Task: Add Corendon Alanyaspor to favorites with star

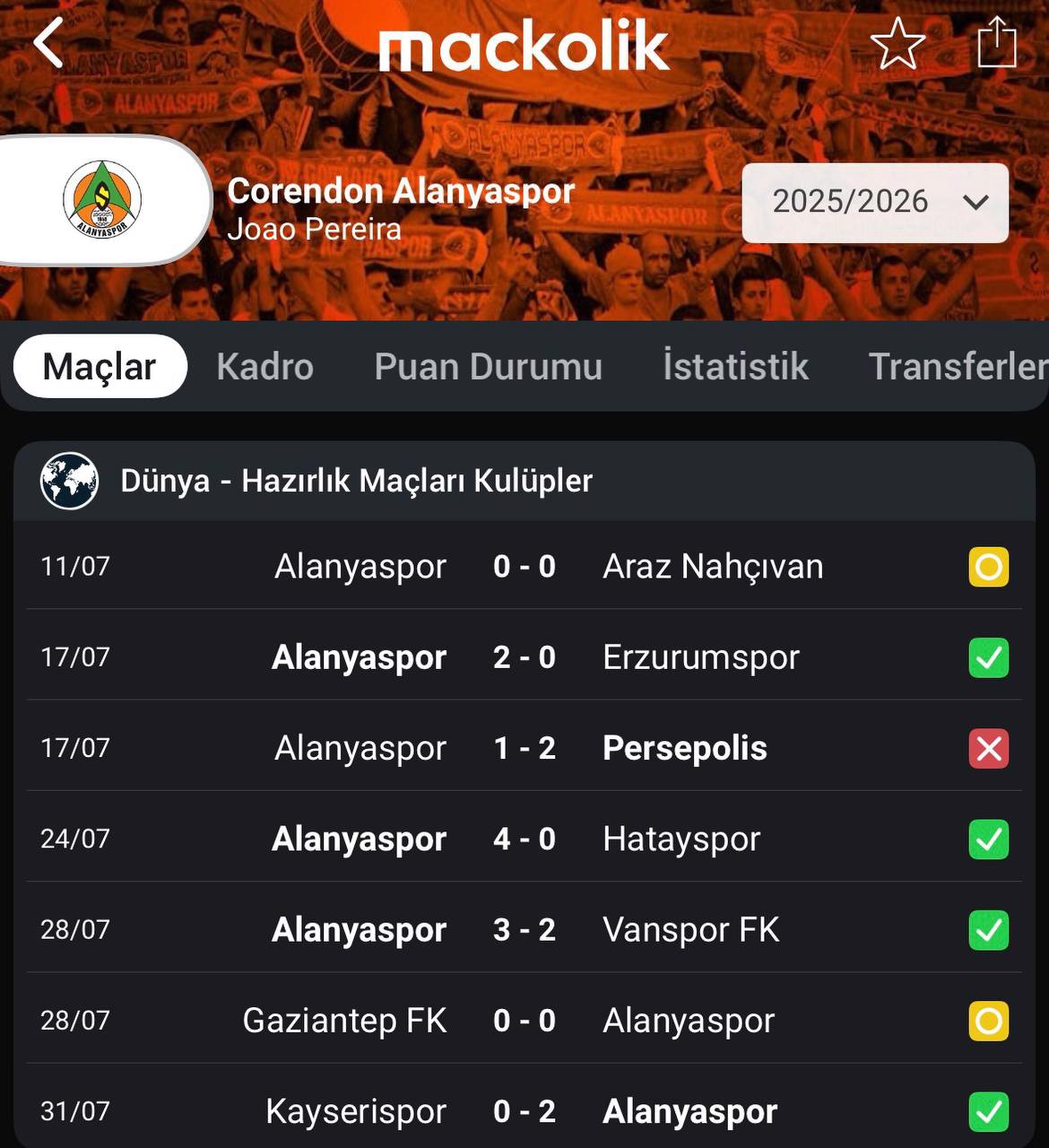Action: 897,43
